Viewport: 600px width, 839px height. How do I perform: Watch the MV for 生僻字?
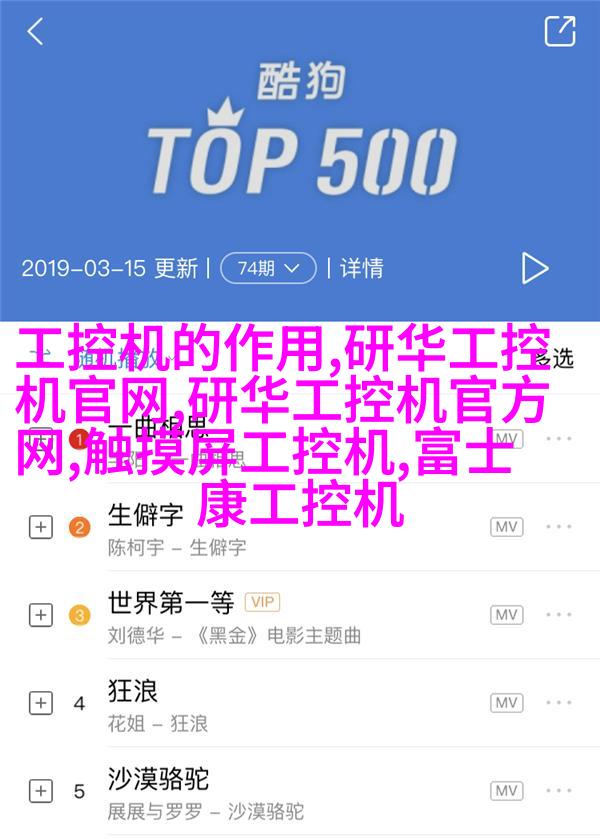(x=507, y=527)
